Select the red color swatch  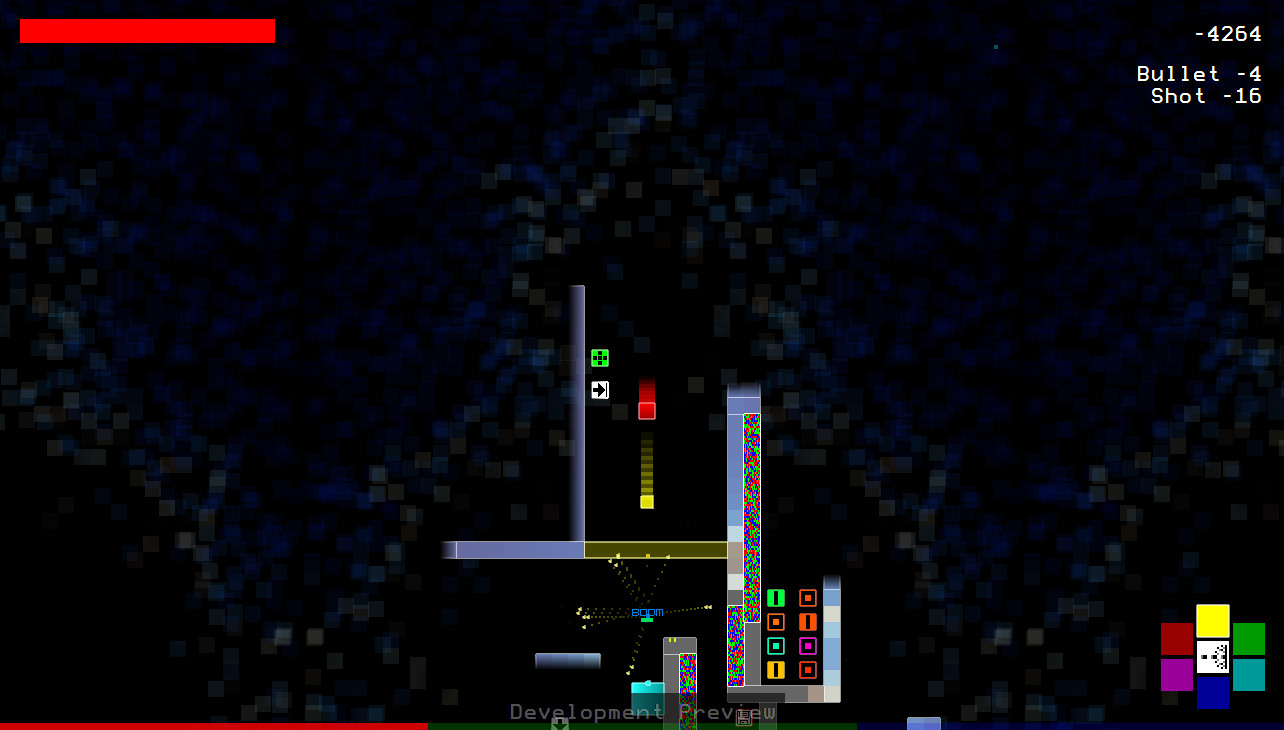pos(1177,639)
